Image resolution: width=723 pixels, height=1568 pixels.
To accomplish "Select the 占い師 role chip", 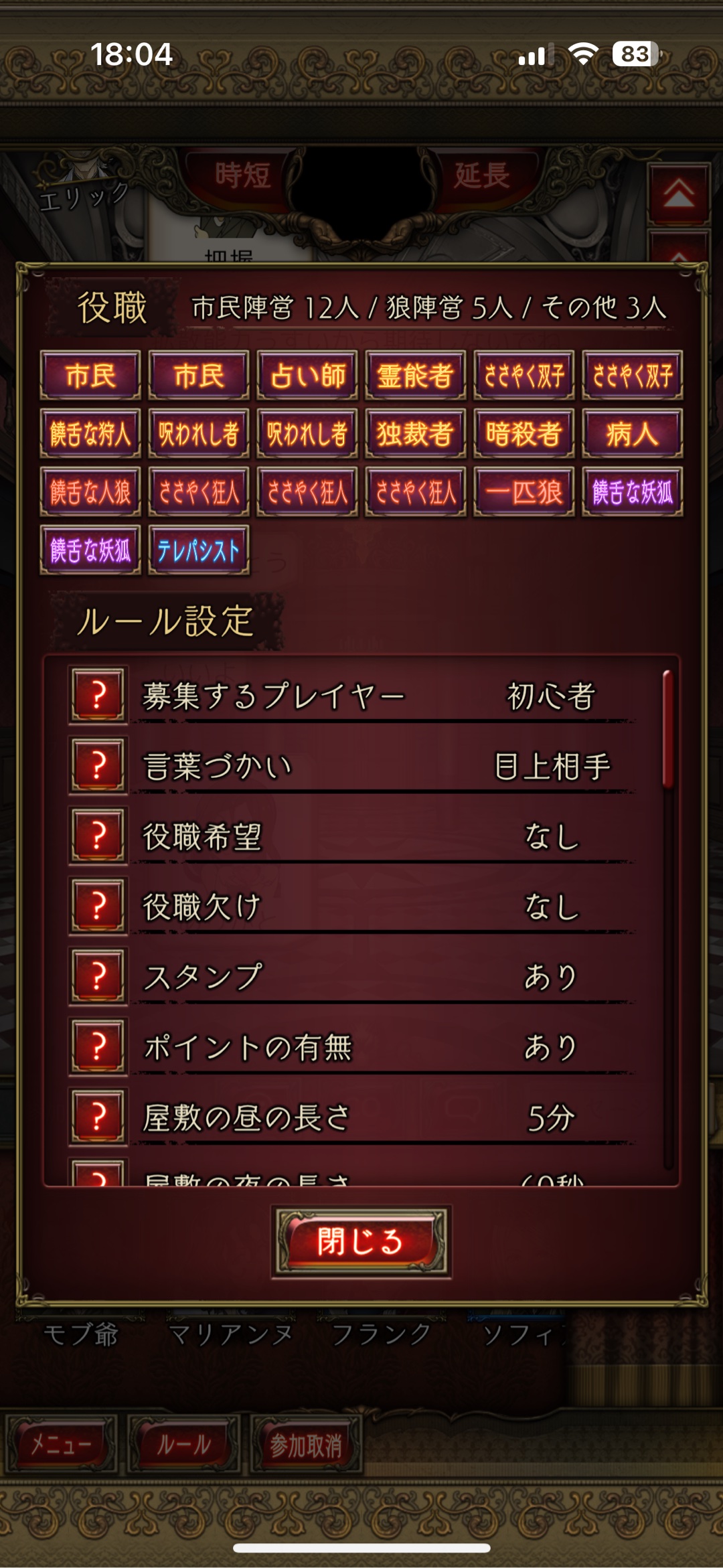I will 307,375.
